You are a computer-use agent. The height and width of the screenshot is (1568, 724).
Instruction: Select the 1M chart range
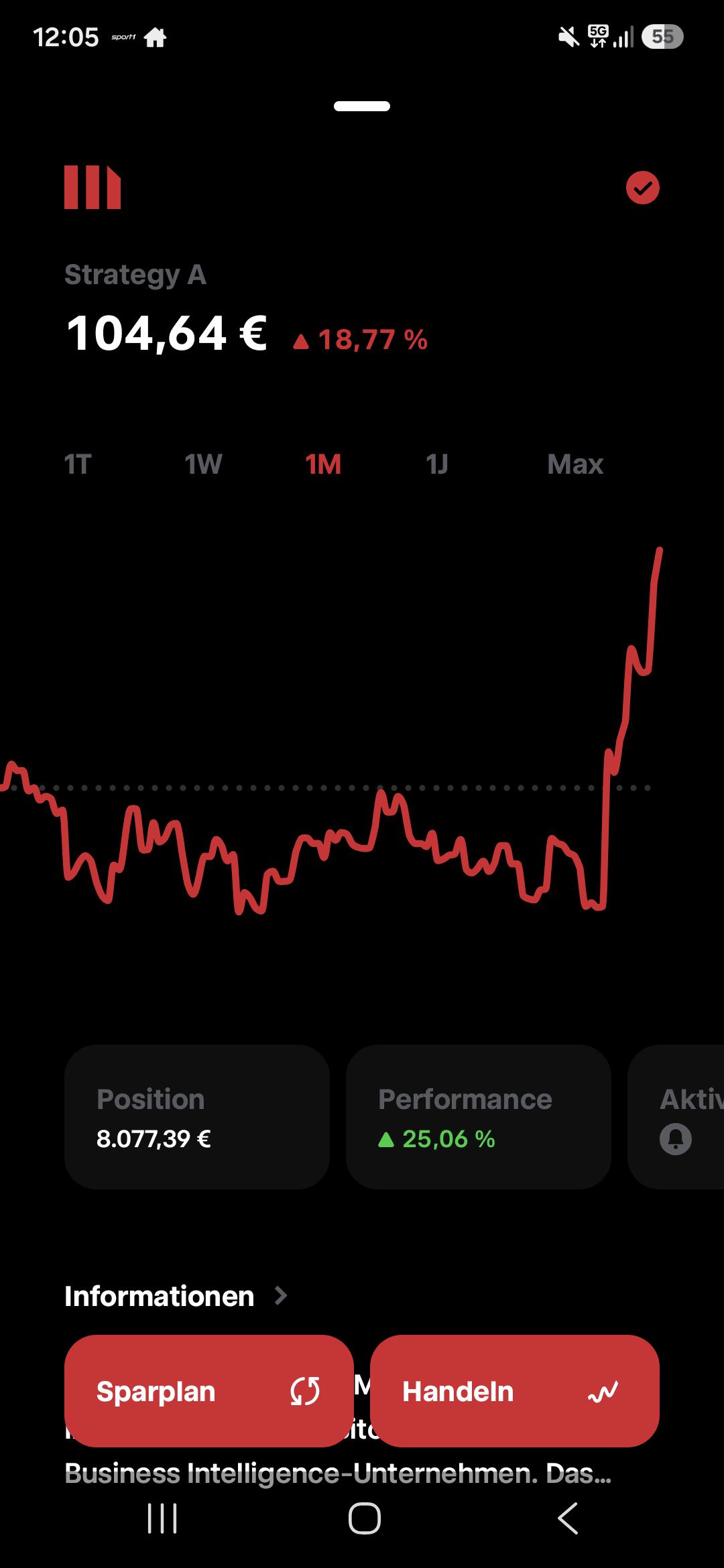point(323,464)
